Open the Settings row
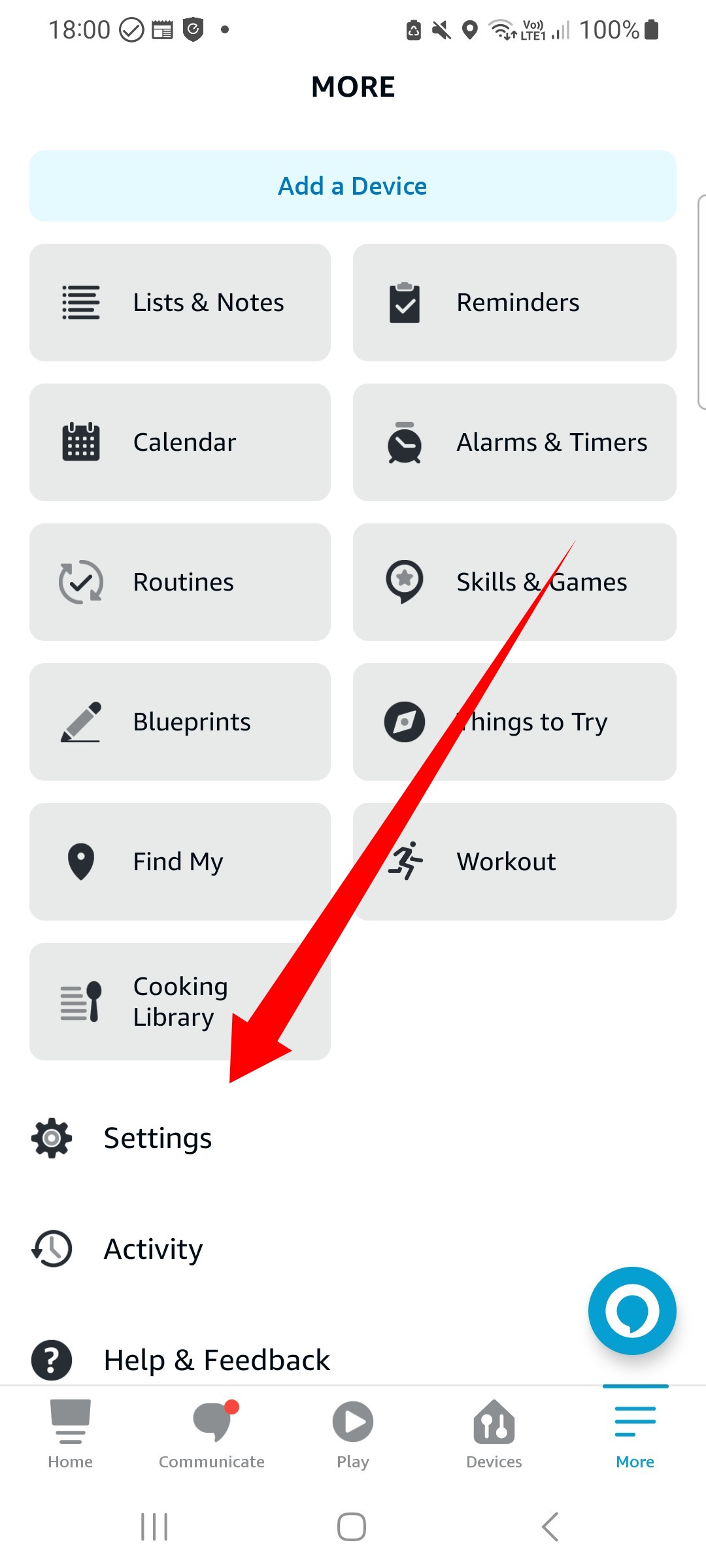This screenshot has width=706, height=1568. 353,1138
